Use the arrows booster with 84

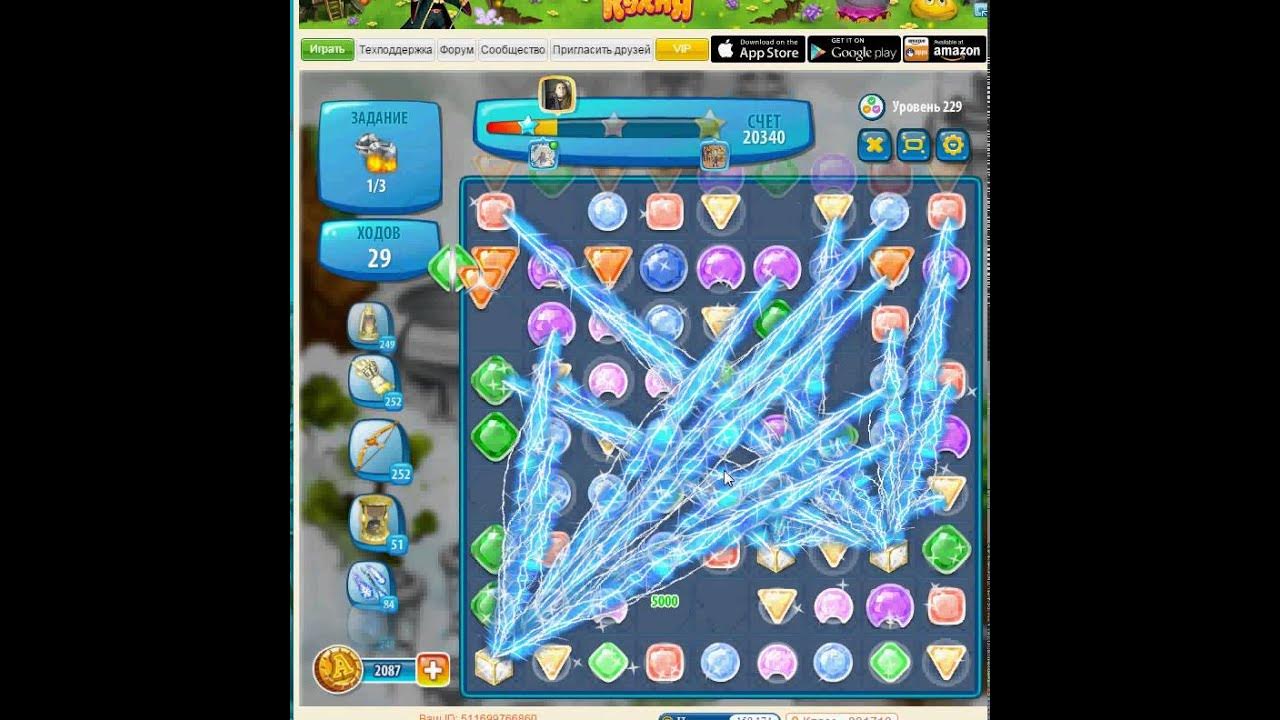click(x=368, y=585)
